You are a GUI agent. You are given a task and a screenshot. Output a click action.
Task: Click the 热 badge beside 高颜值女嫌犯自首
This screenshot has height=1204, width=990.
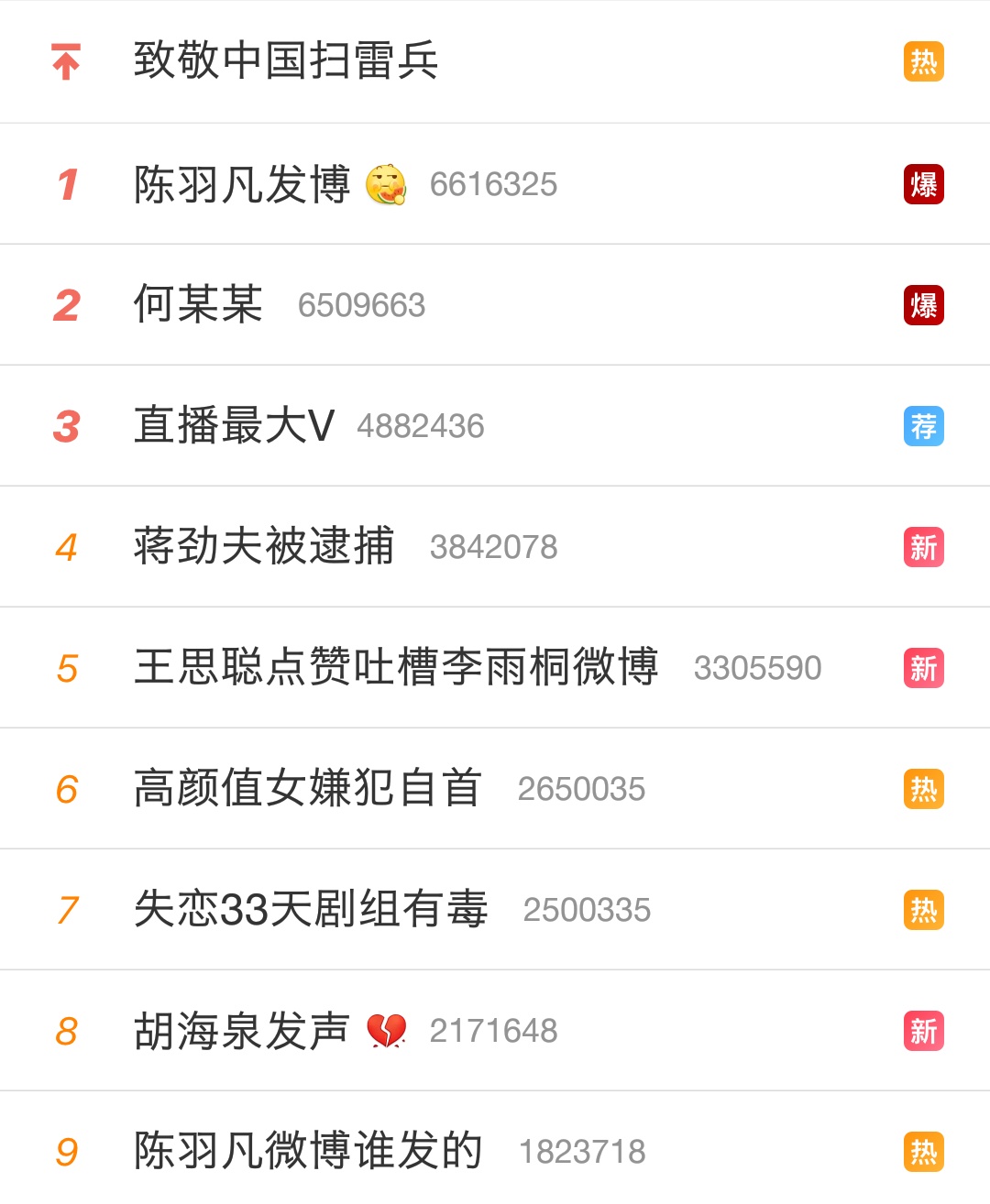[x=924, y=789]
